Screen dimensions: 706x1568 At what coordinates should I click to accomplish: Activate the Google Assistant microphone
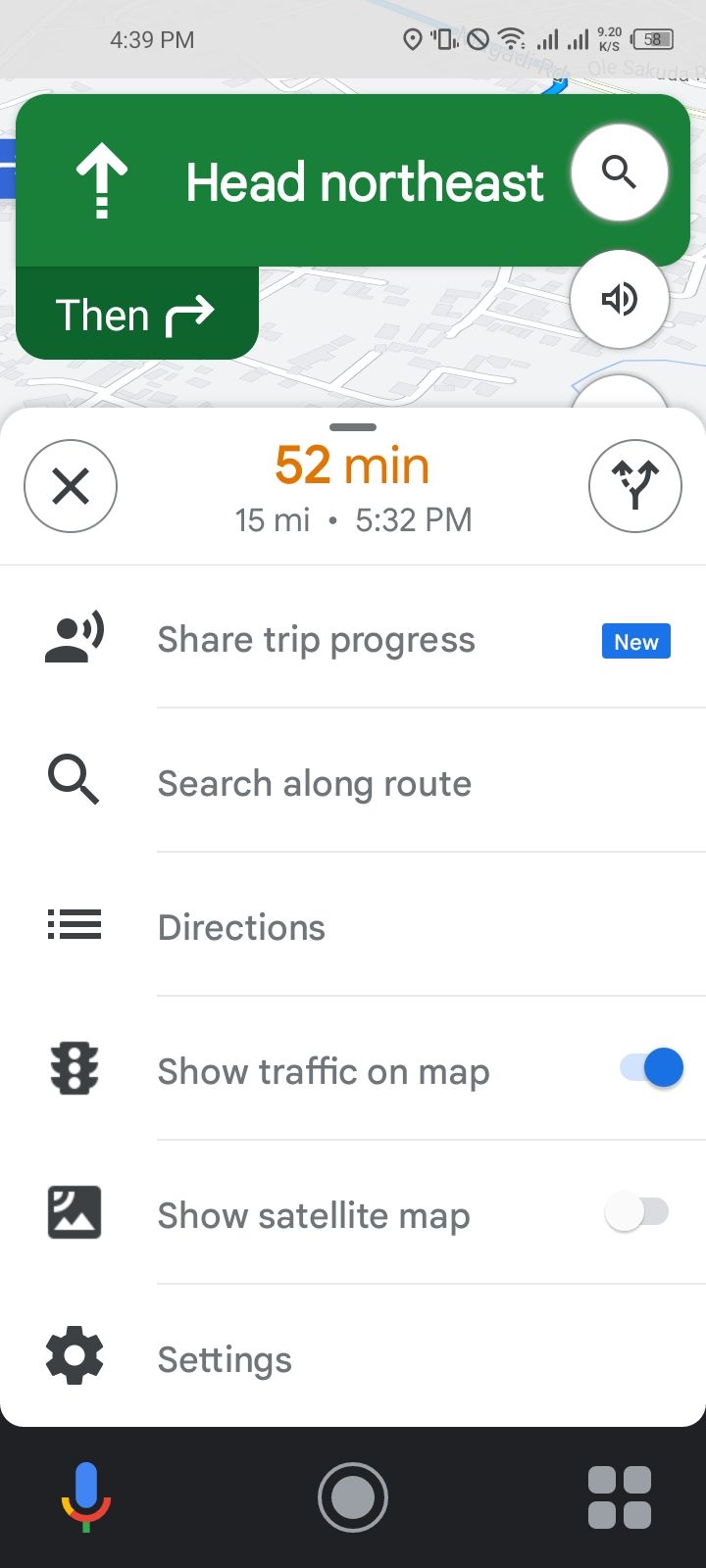(86, 1496)
